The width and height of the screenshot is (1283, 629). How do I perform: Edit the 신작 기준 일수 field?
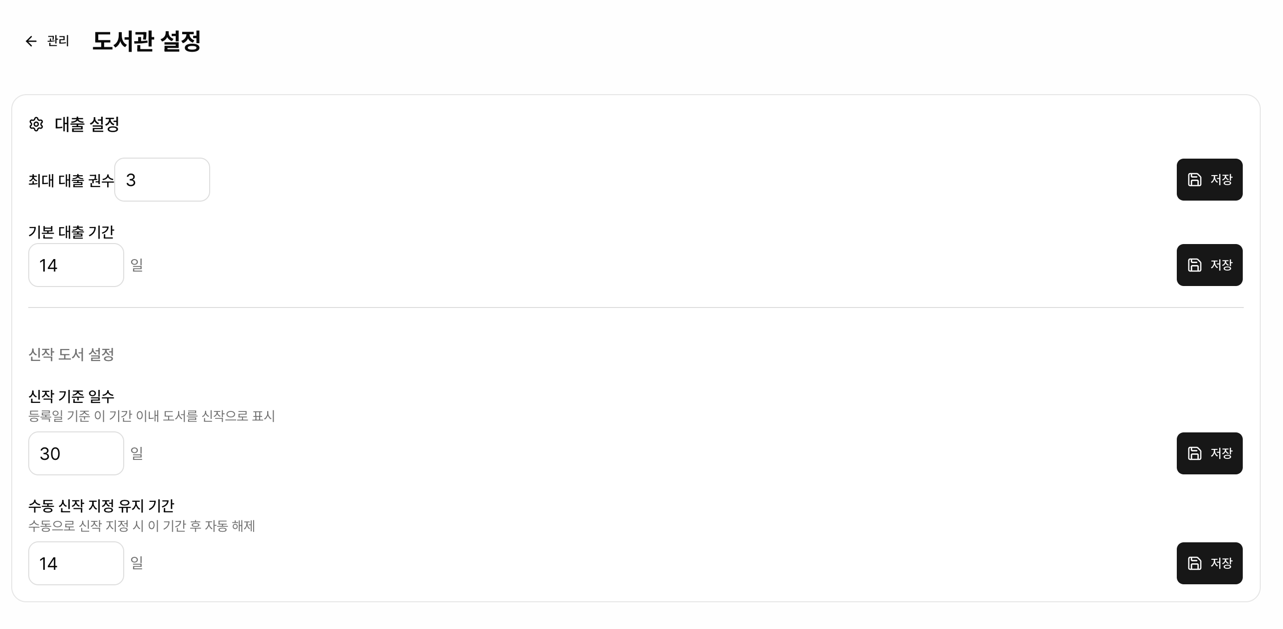point(76,454)
